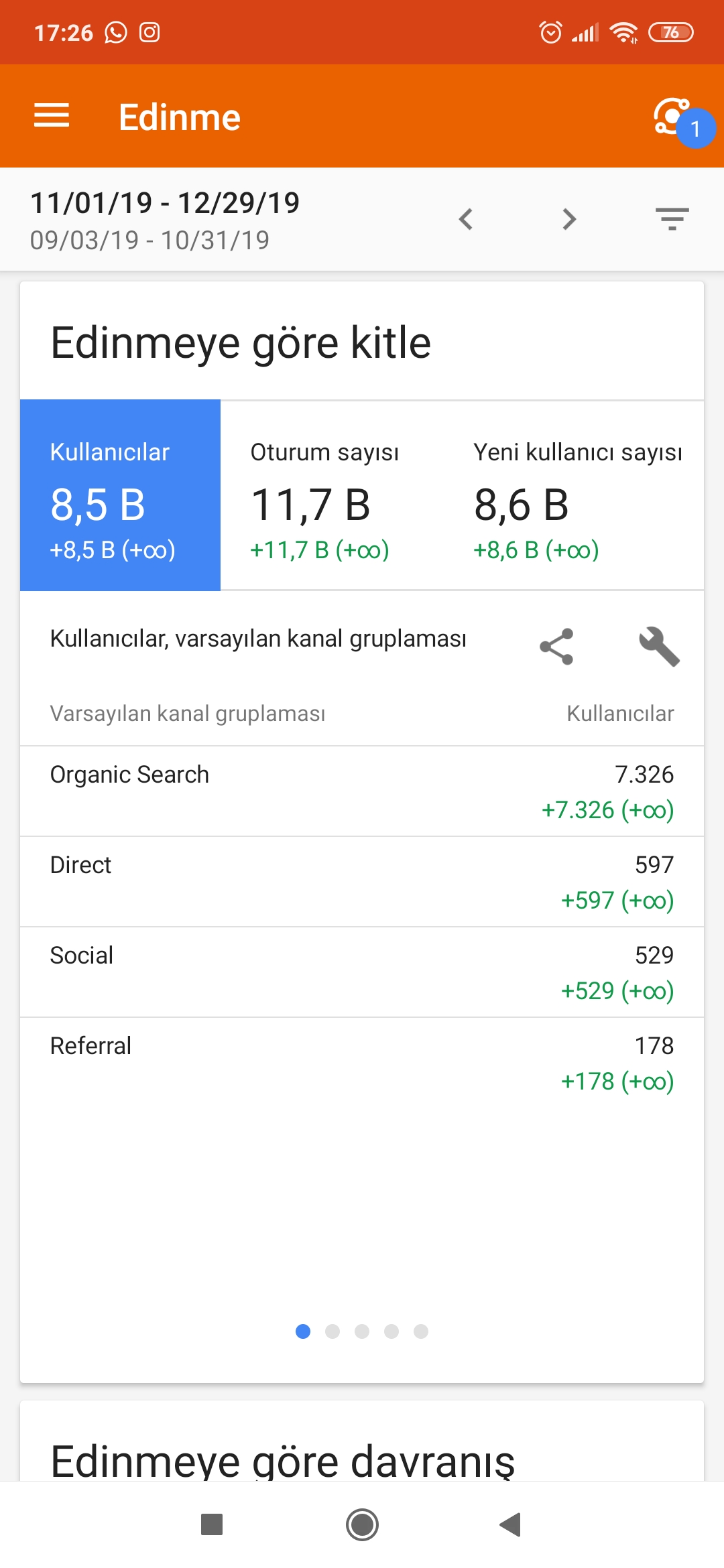724x1568 pixels.
Task: Open the hamburger navigation menu
Action: tap(52, 116)
